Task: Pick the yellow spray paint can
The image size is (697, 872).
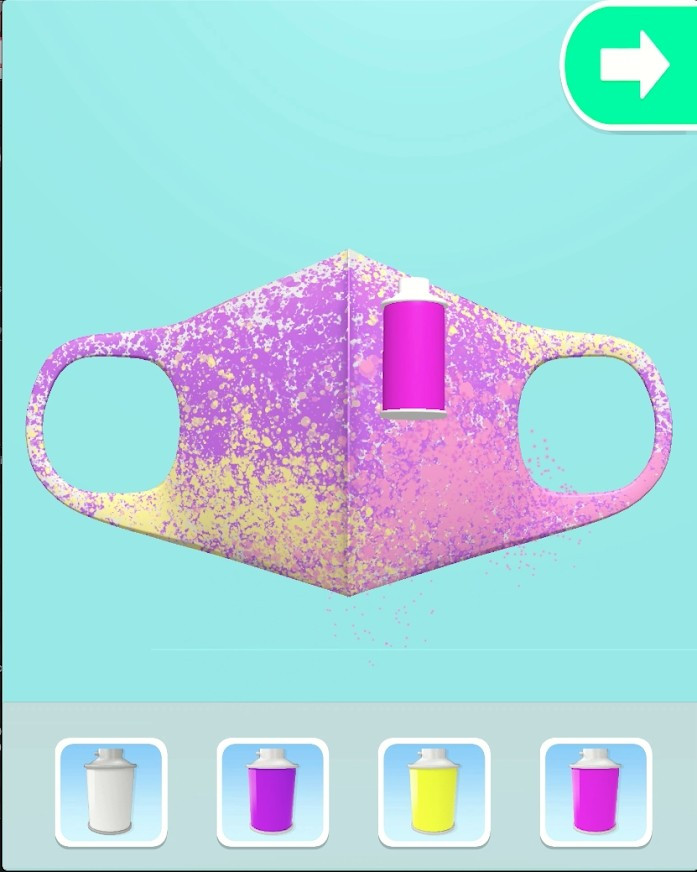Action: tap(434, 792)
